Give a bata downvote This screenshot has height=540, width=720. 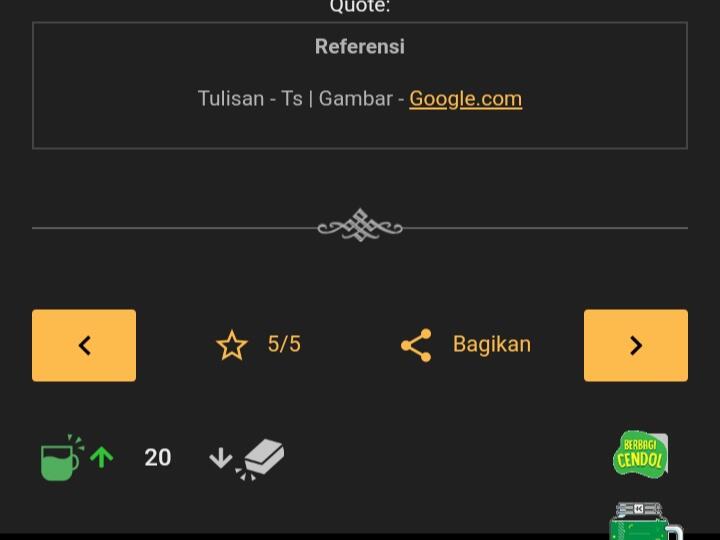[248, 459]
